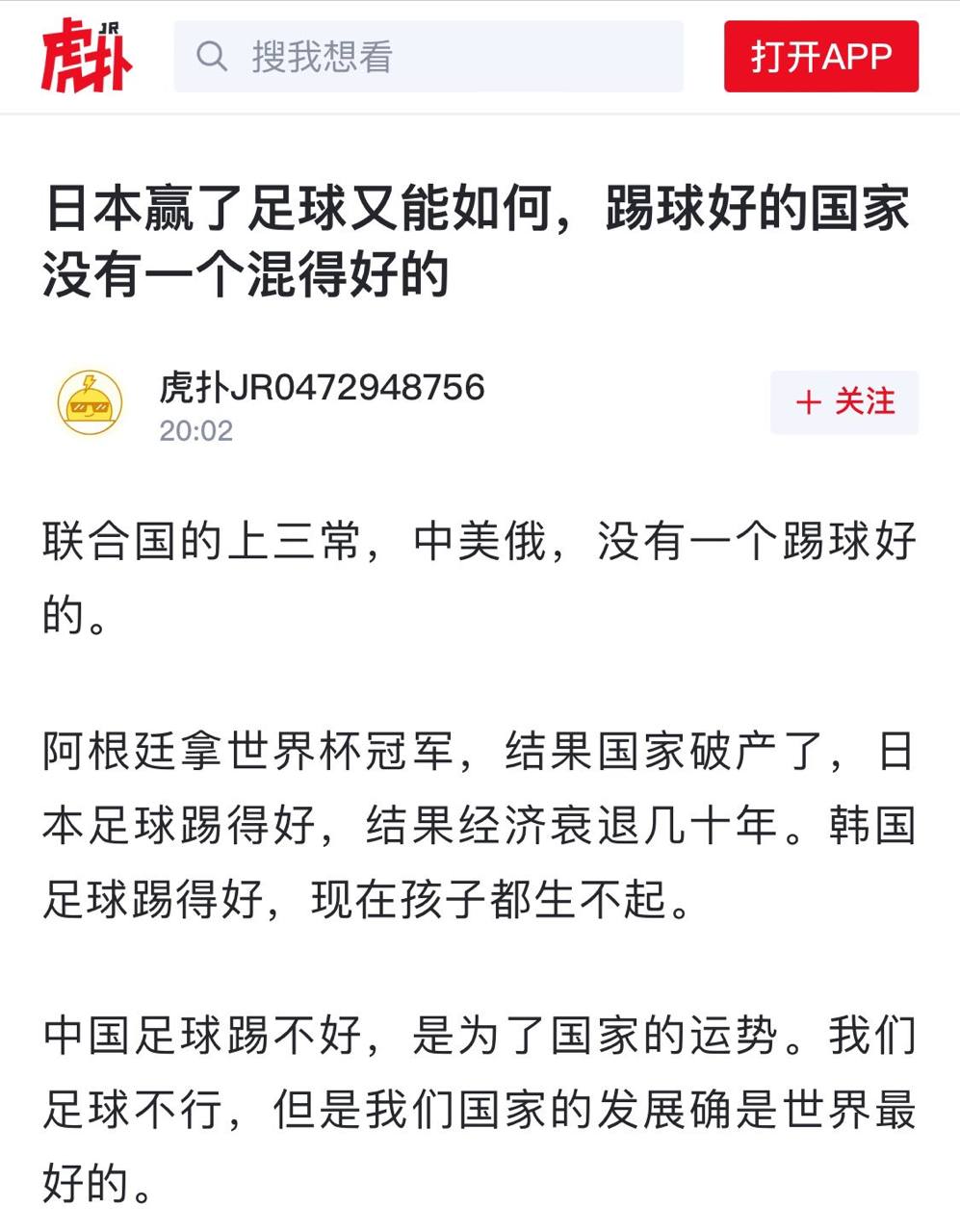Click the post timestamp 20:02
The height and width of the screenshot is (1232, 960).
point(195,431)
